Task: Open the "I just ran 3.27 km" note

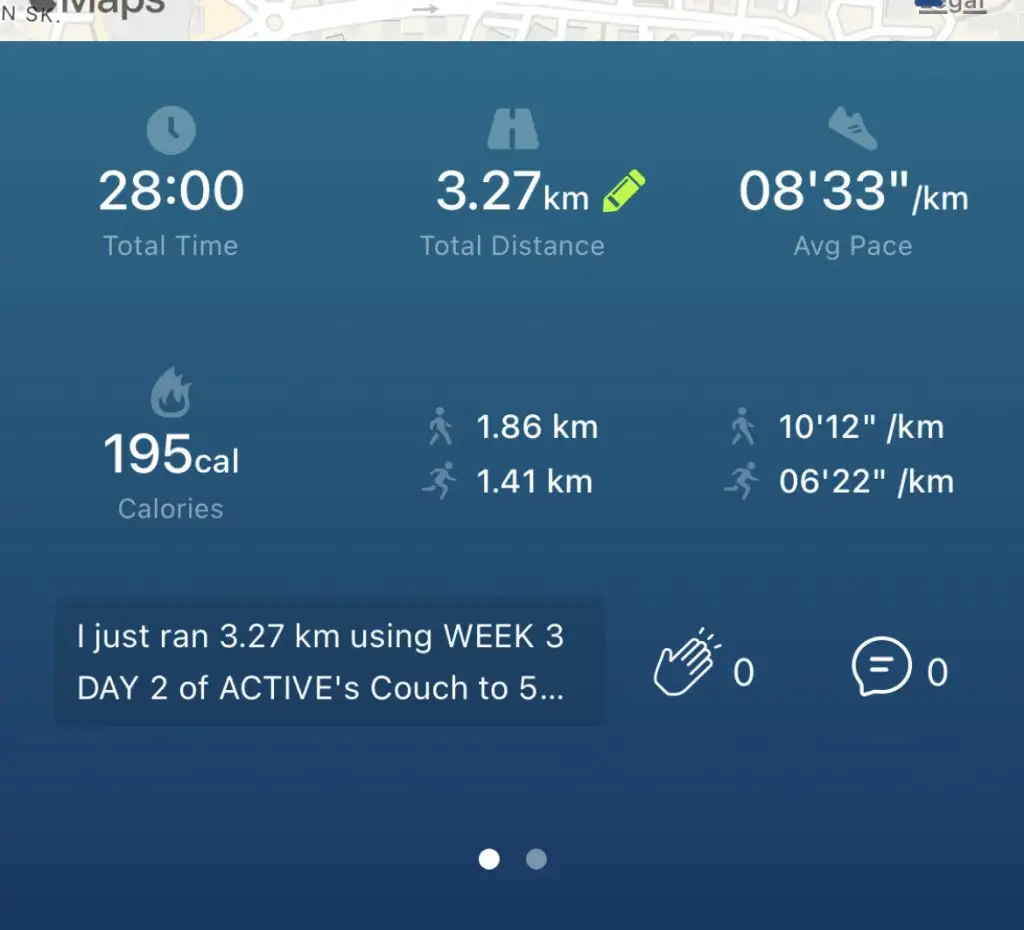Action: tap(329, 662)
